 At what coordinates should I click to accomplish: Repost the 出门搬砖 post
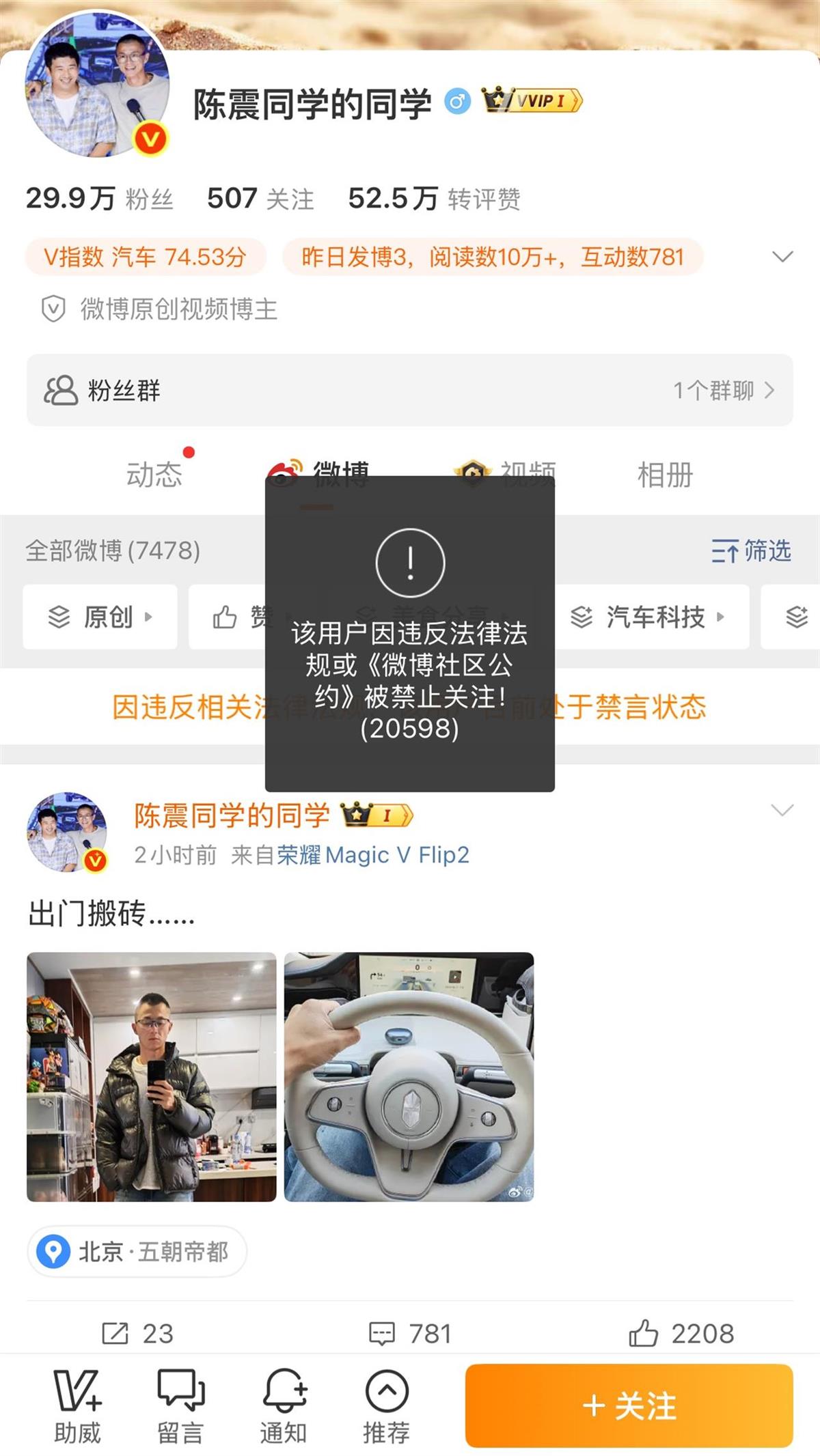[x=138, y=1334]
